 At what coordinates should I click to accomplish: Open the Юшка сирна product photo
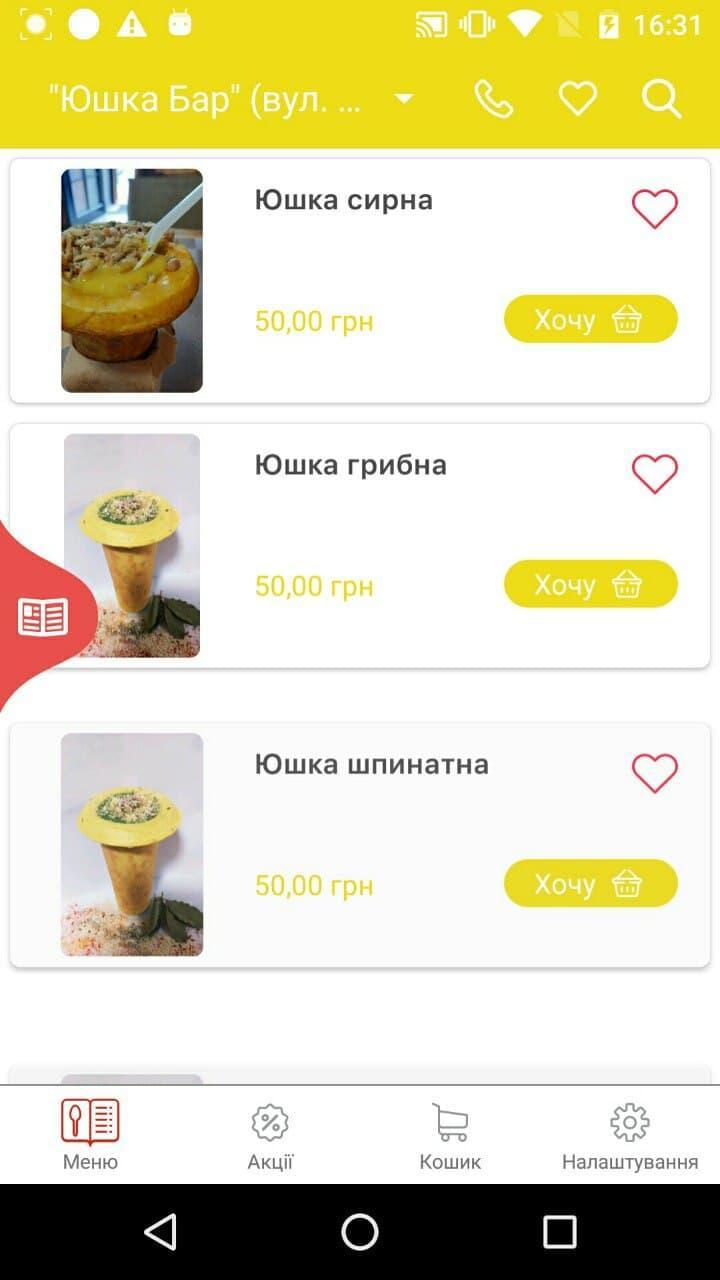coord(132,280)
